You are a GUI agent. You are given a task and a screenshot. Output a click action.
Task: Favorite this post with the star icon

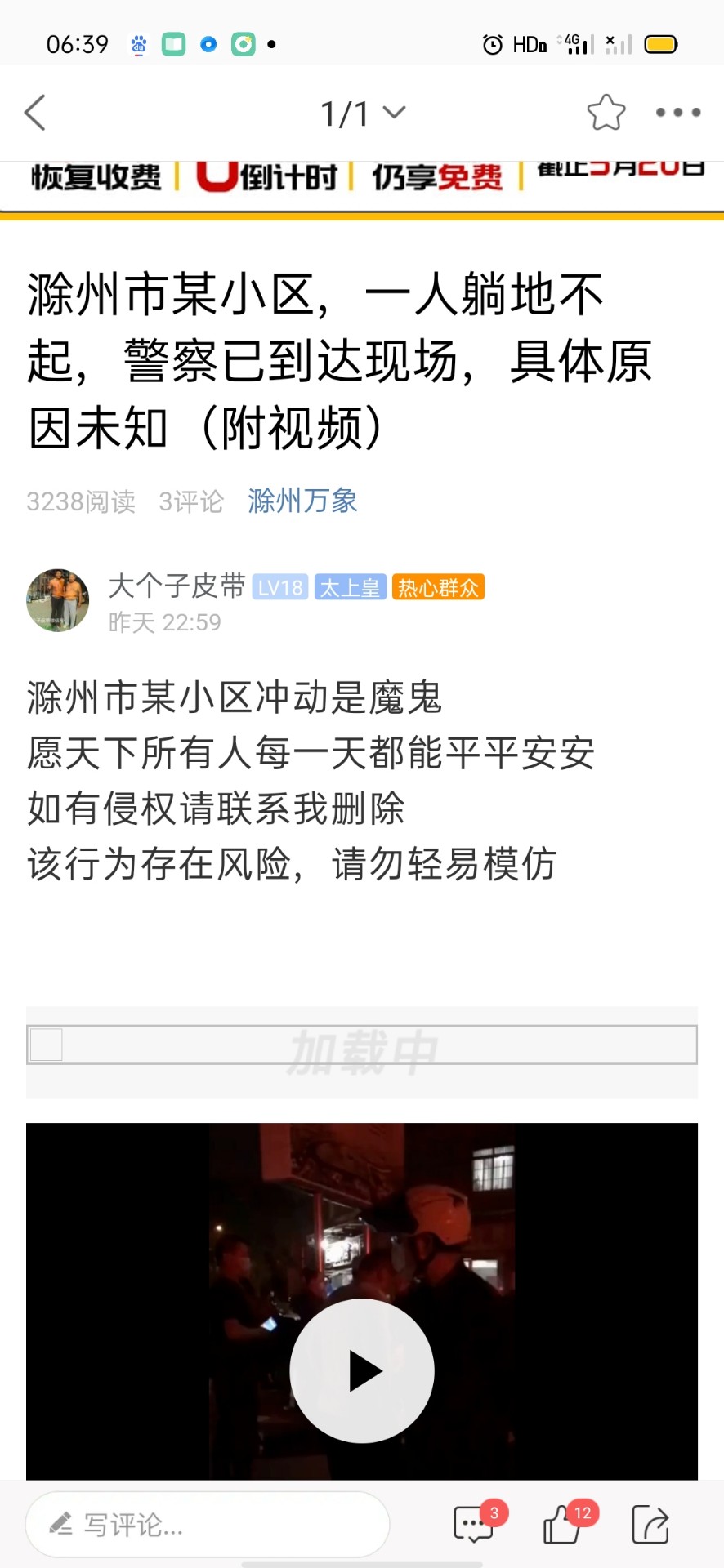pyautogui.click(x=606, y=113)
